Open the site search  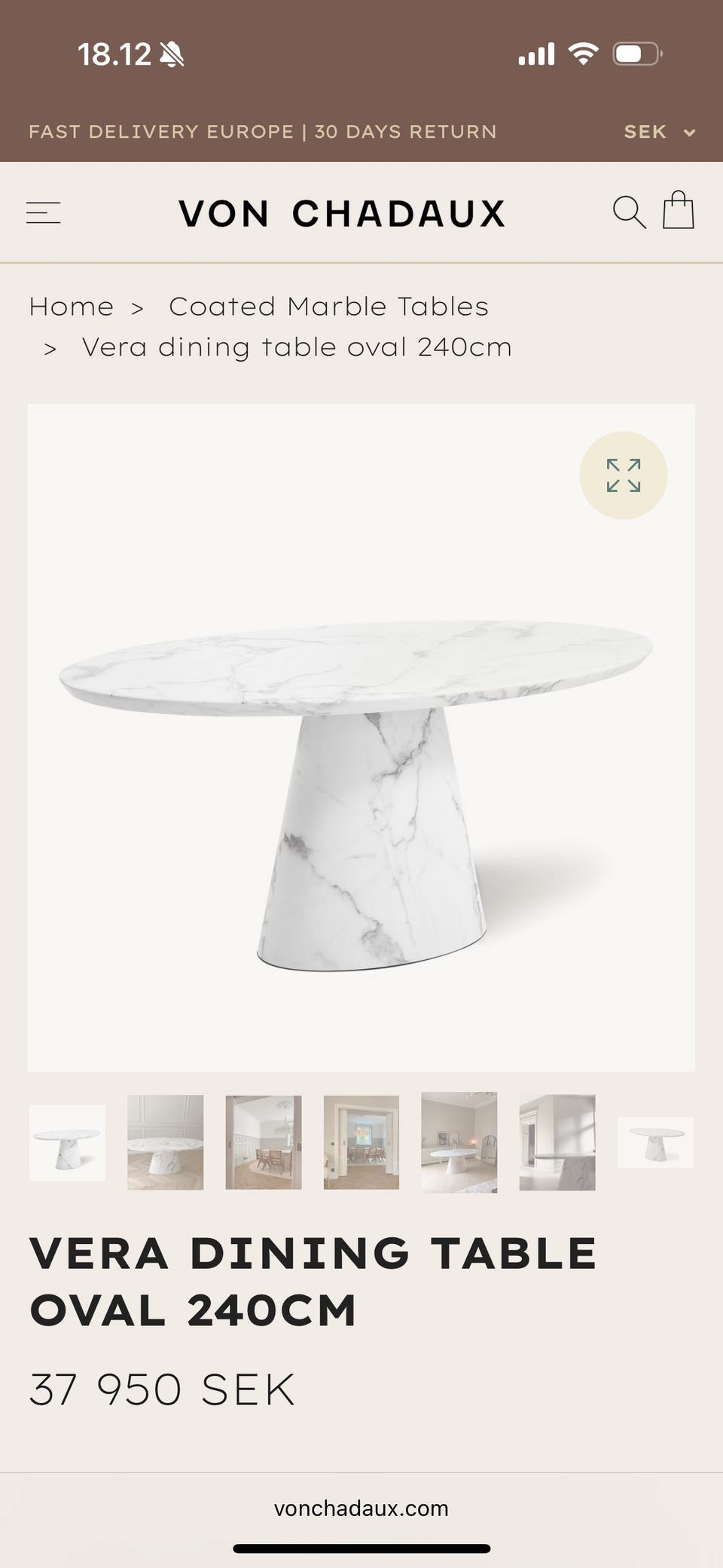pos(629,212)
